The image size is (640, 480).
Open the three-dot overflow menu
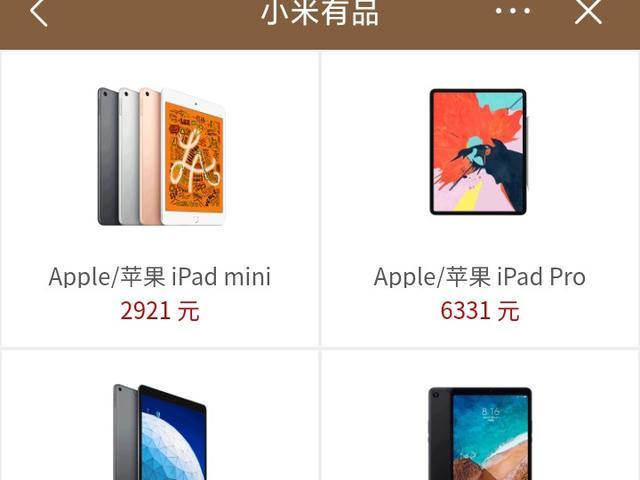(513, 12)
